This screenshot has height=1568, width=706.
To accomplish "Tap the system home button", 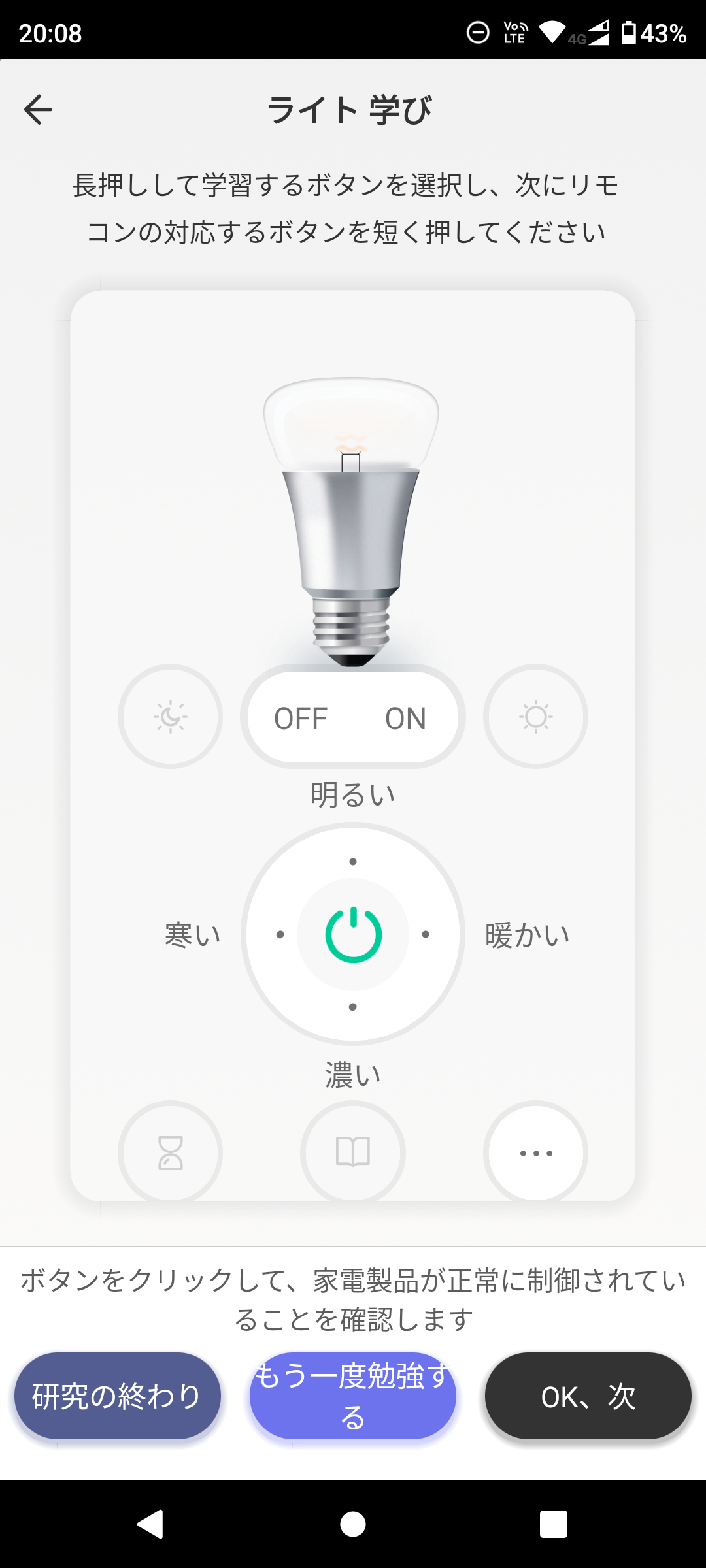I will click(353, 1524).
